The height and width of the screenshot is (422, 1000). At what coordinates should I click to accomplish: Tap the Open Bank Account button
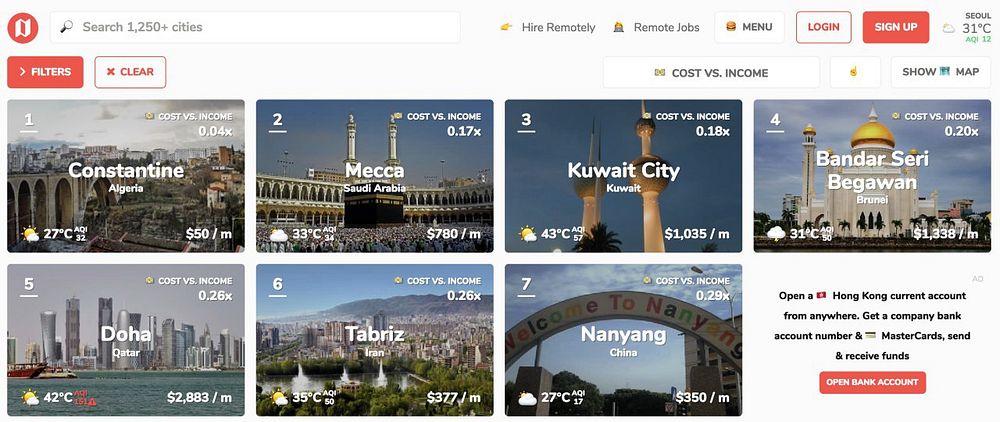[x=872, y=382]
